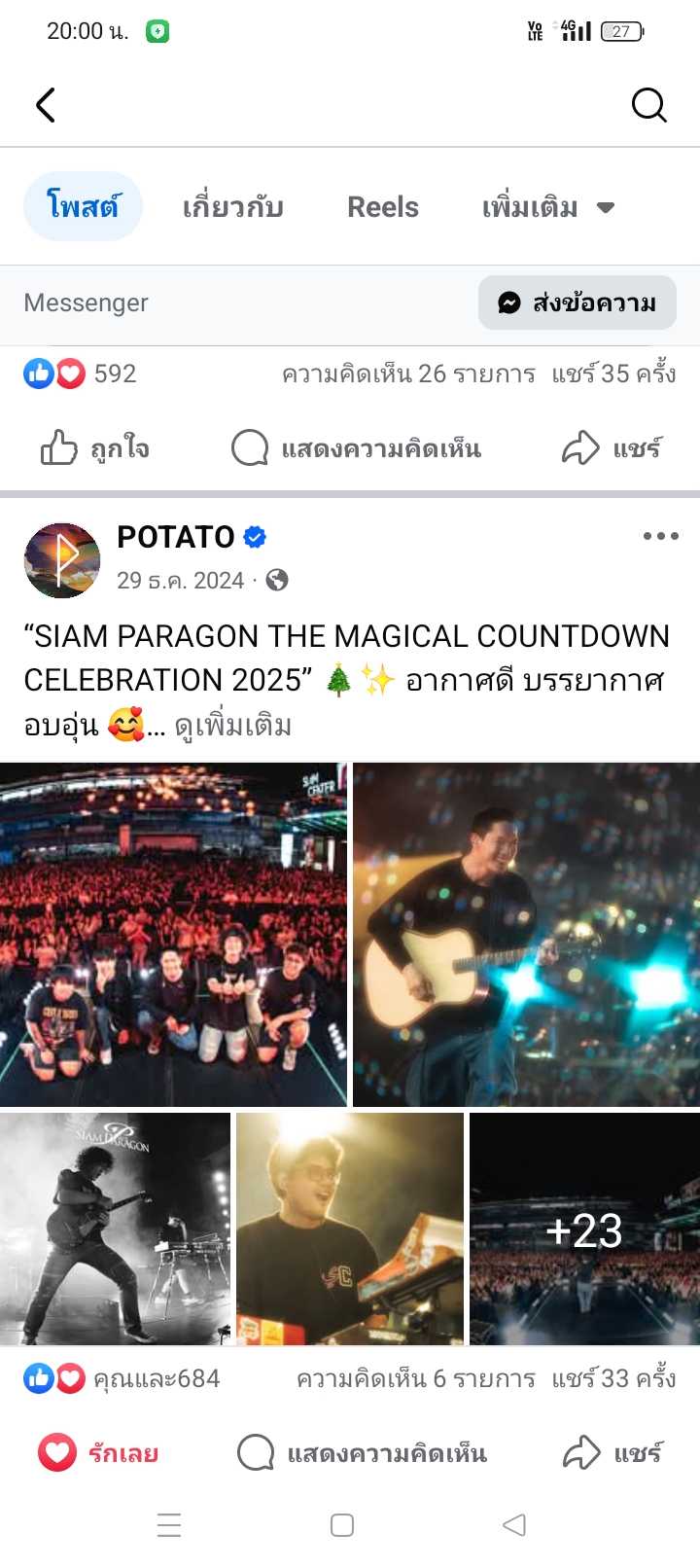Go back using the top-left arrow
The width and height of the screenshot is (700, 1568).
pyautogui.click(x=46, y=105)
